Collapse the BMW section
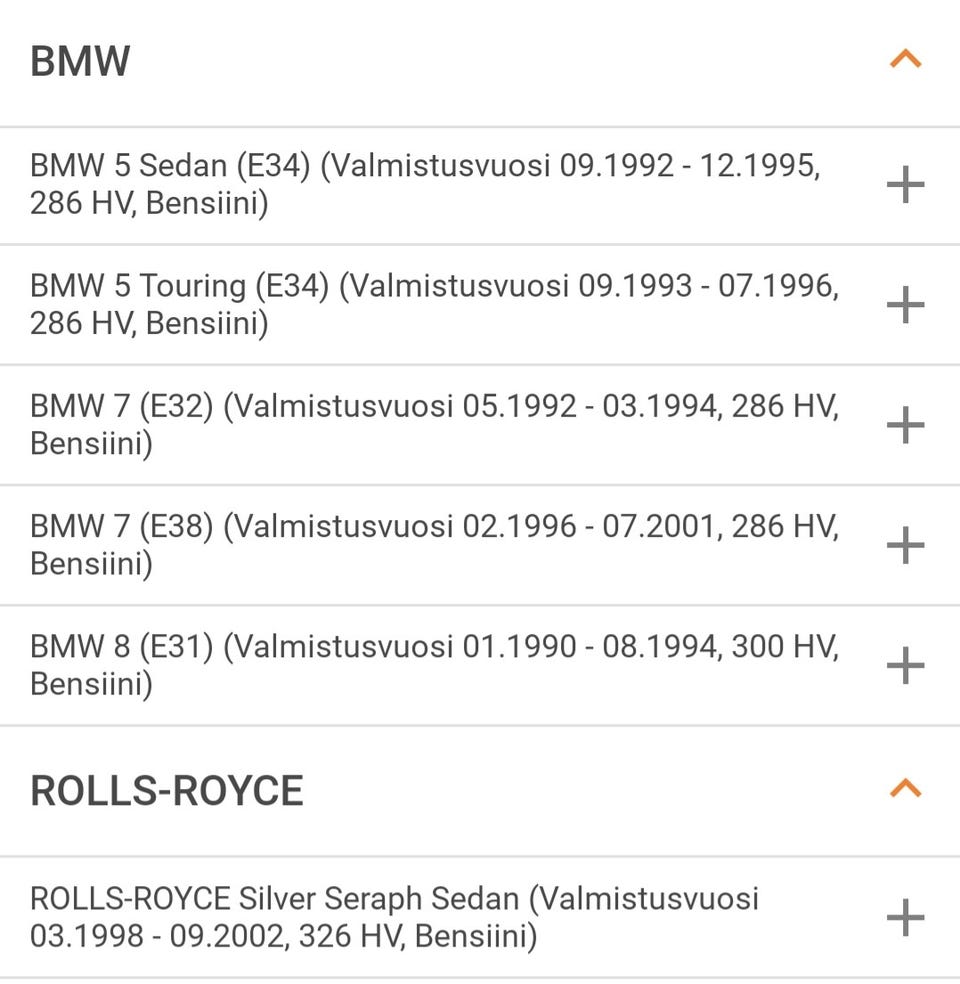 [905, 60]
